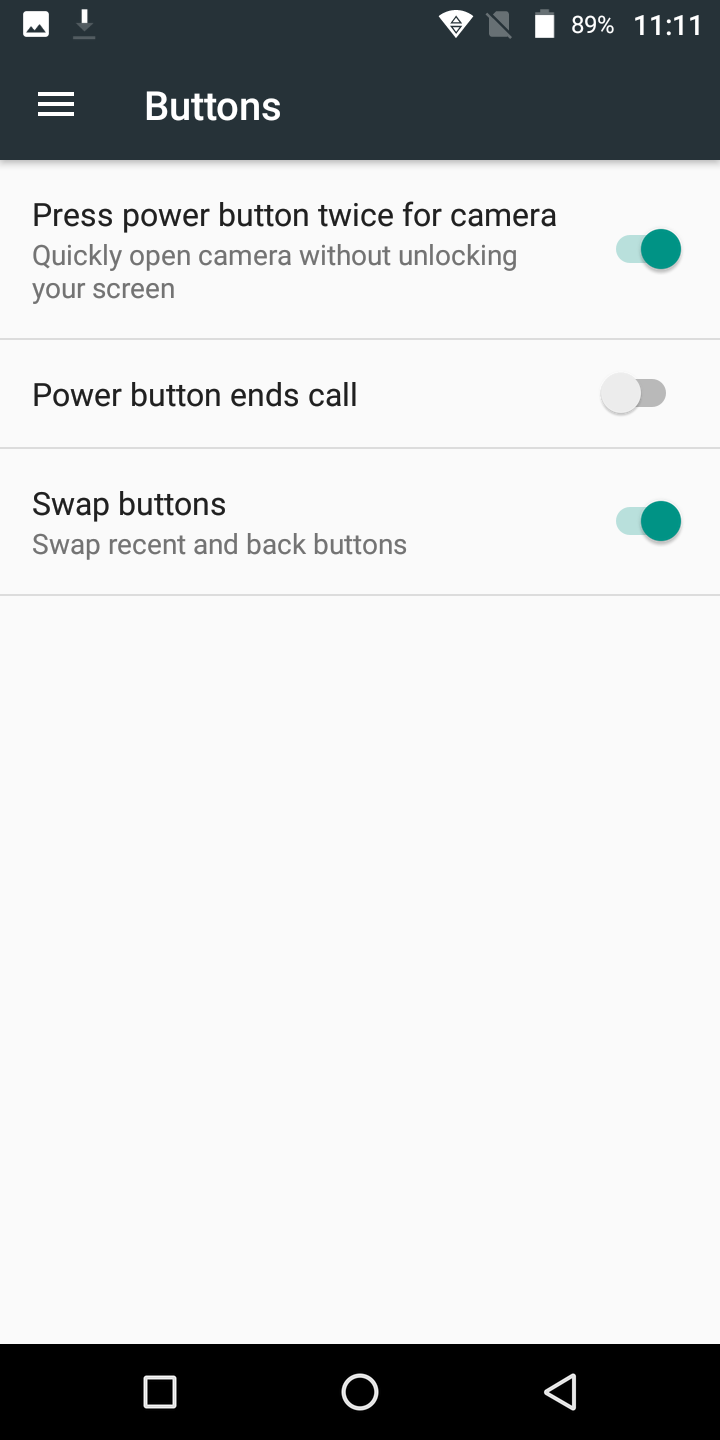This screenshot has width=720, height=1440.
Task: Open the hamburger drawer menu
Action: coord(56,105)
